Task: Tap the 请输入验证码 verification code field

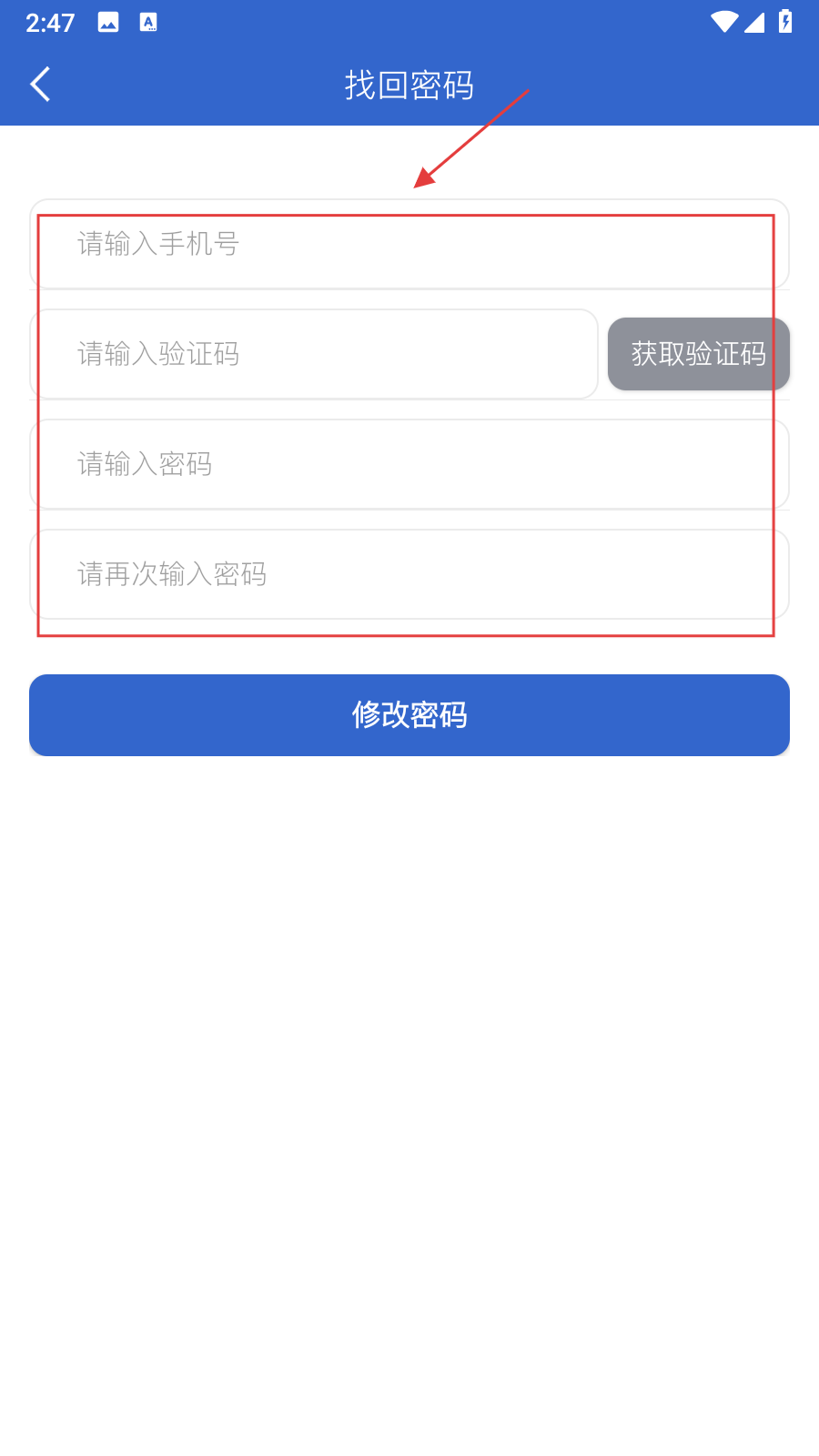Action: tap(314, 354)
